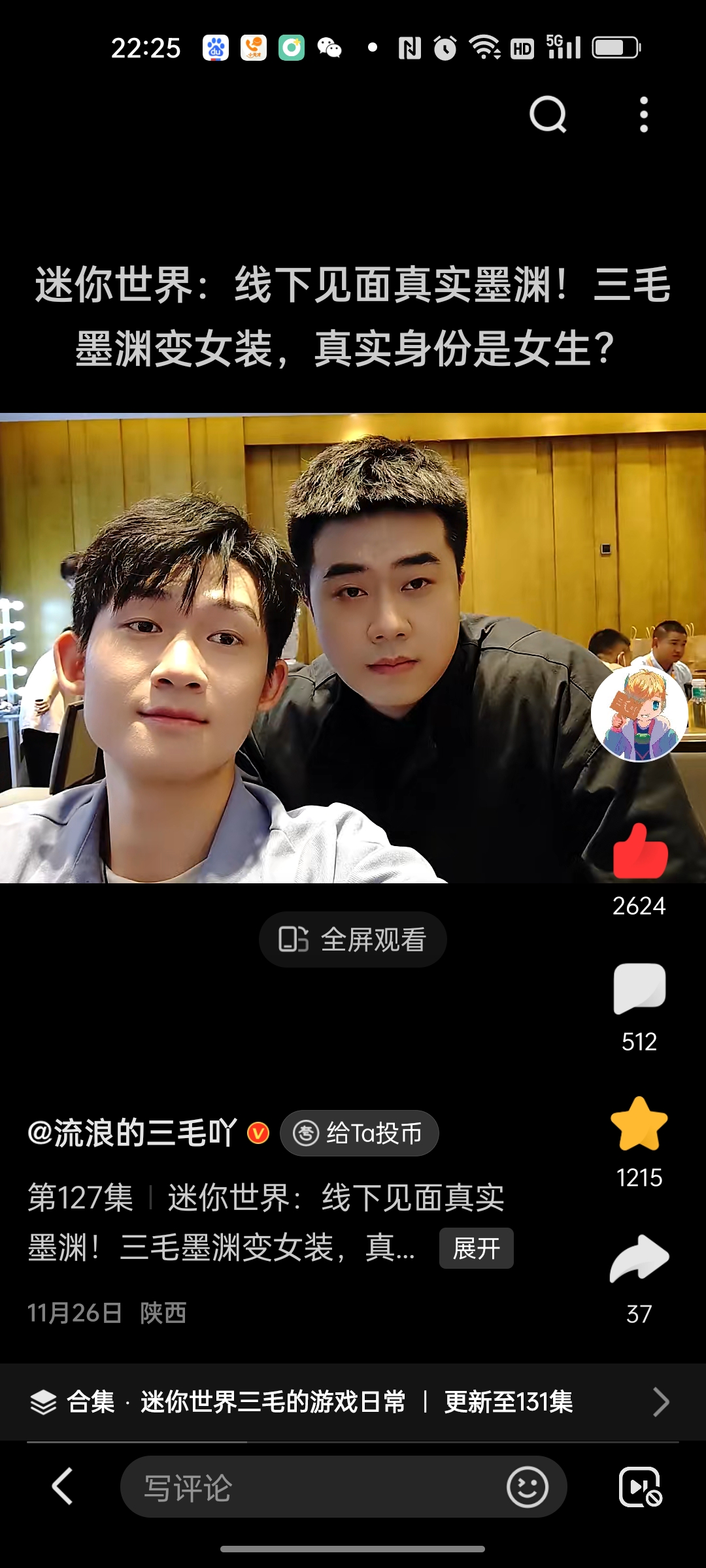
Task: Open the three-dot more options menu
Action: pyautogui.click(x=644, y=116)
